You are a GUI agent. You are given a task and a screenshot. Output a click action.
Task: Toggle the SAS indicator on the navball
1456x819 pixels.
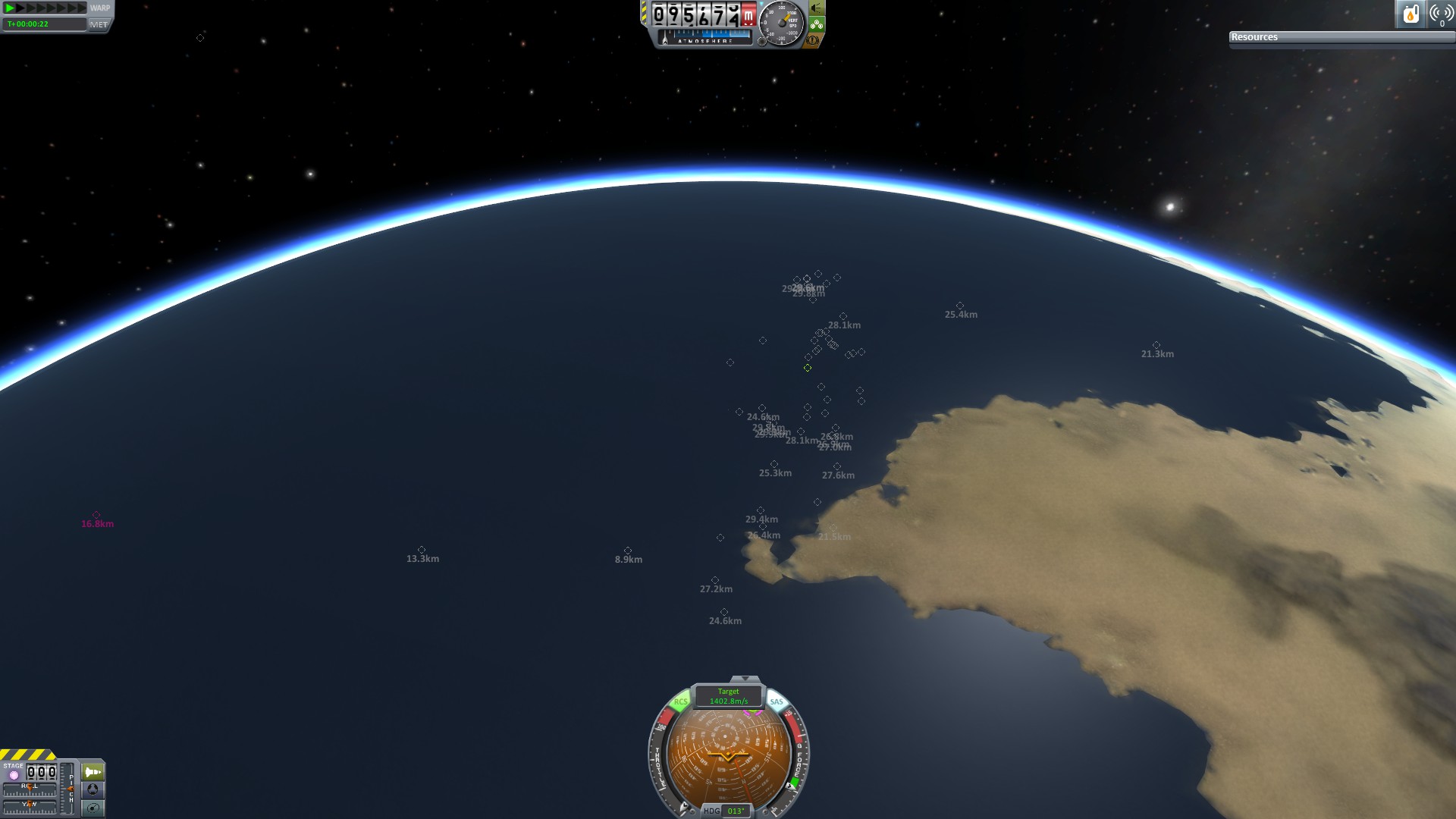[x=777, y=701]
